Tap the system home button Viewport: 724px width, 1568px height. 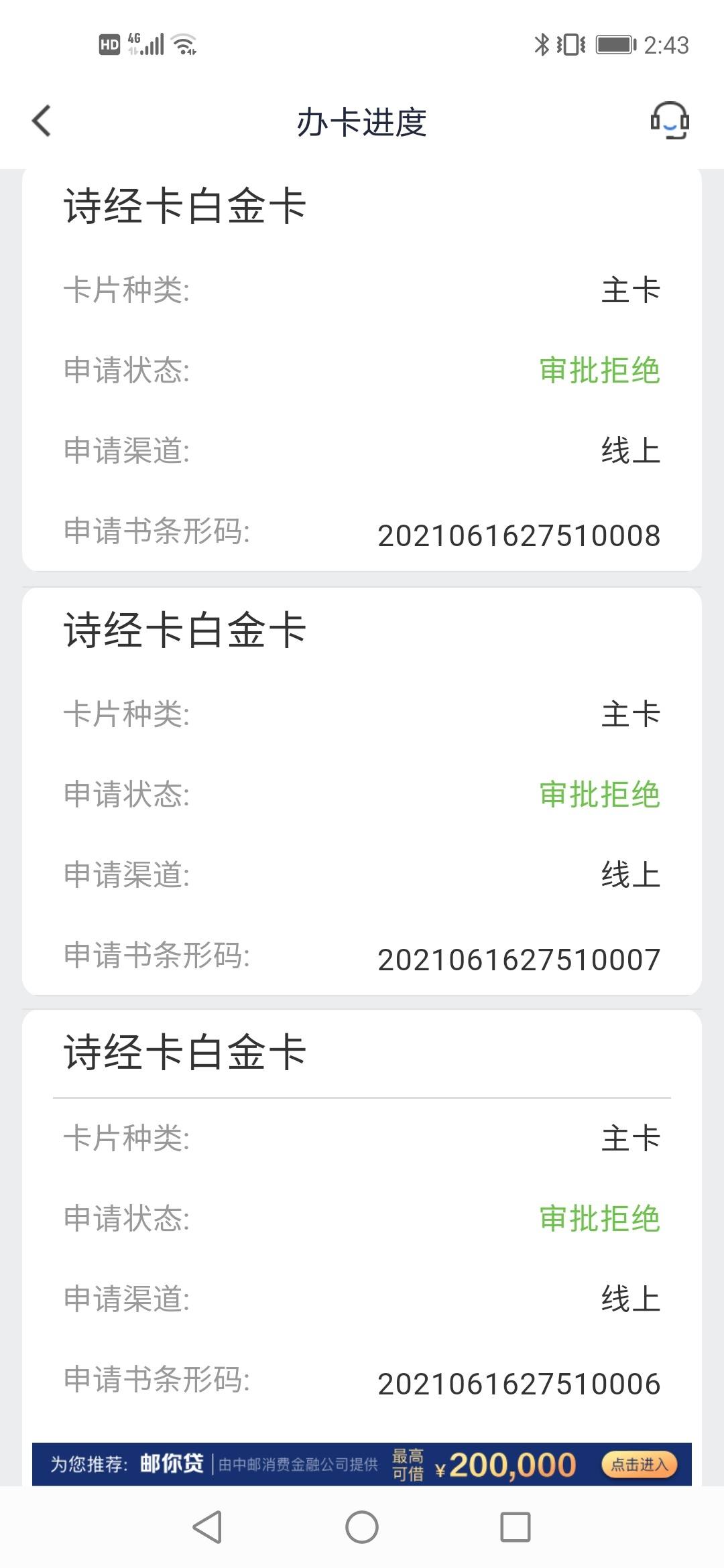click(362, 1528)
